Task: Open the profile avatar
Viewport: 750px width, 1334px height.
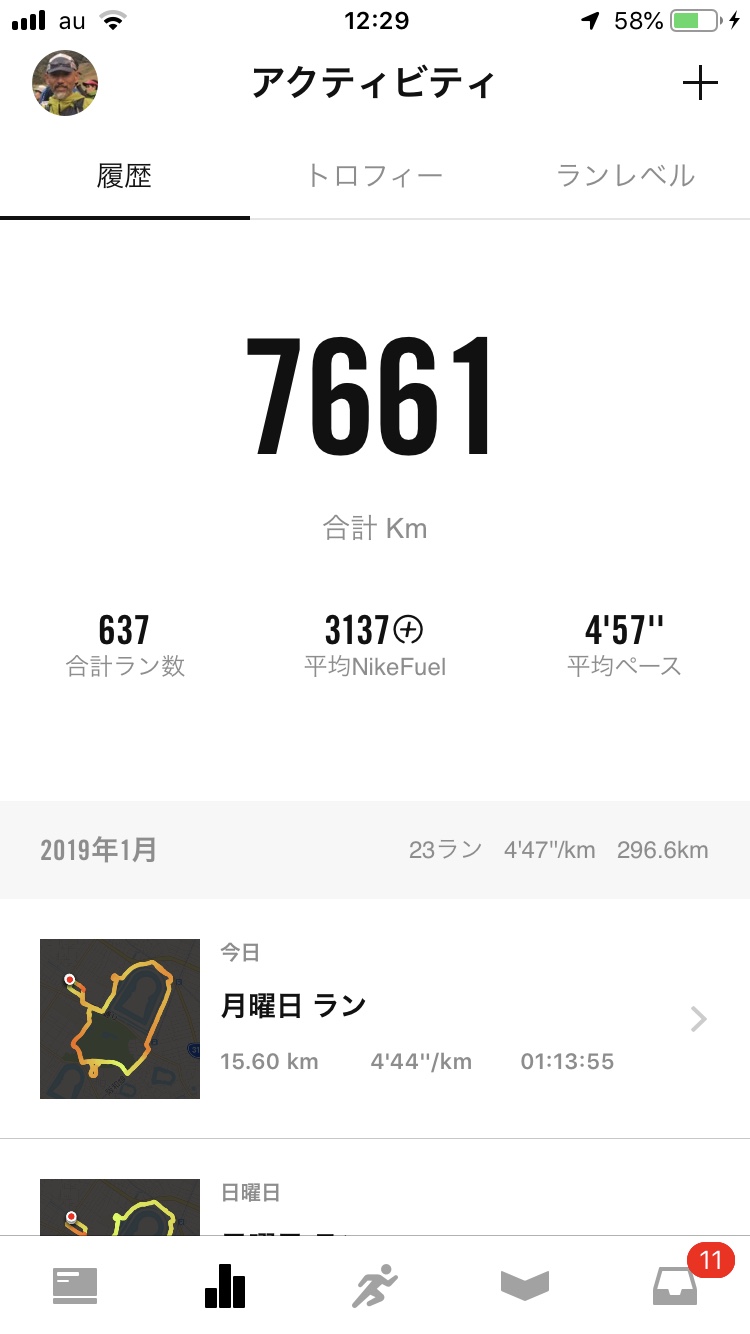Action: [65, 83]
